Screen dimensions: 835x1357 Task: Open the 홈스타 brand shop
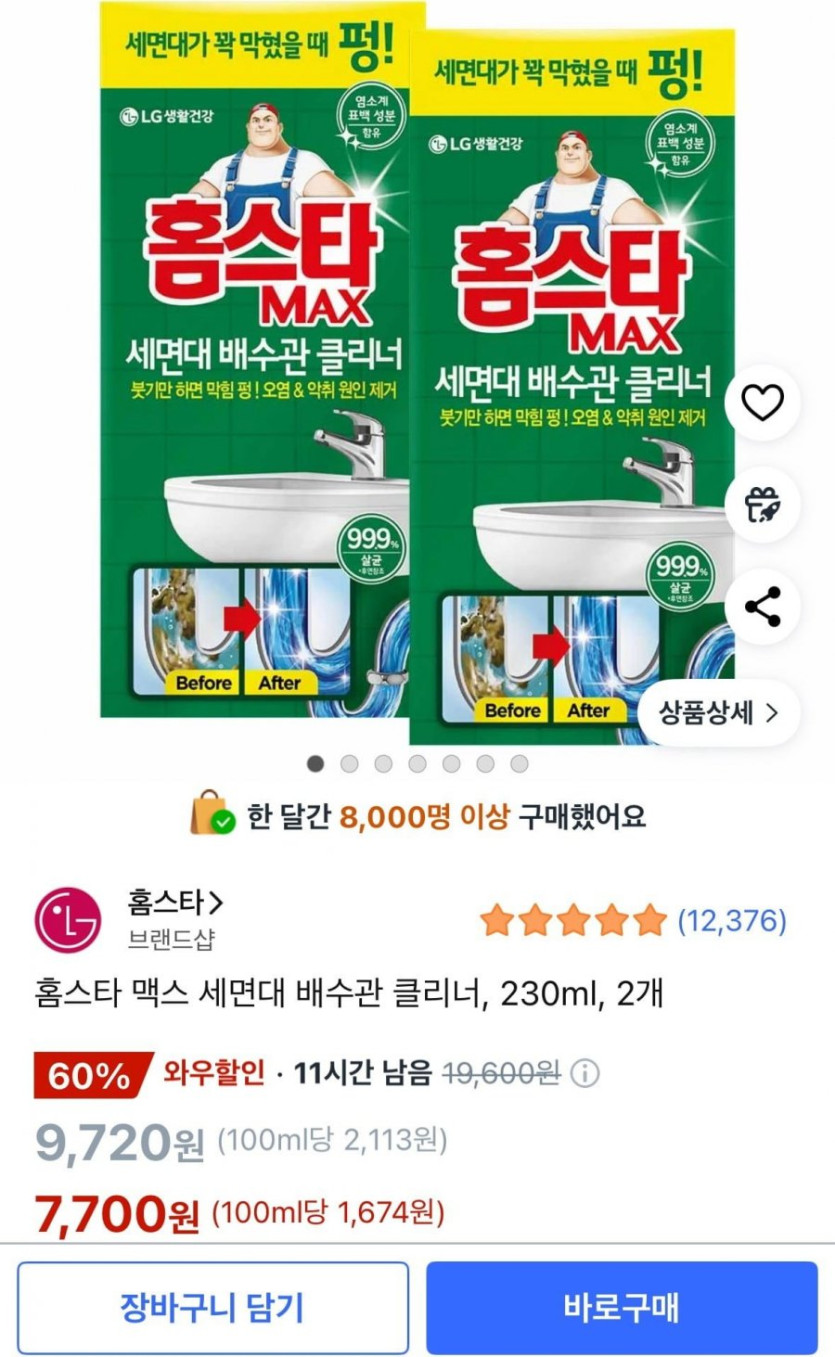[174, 903]
